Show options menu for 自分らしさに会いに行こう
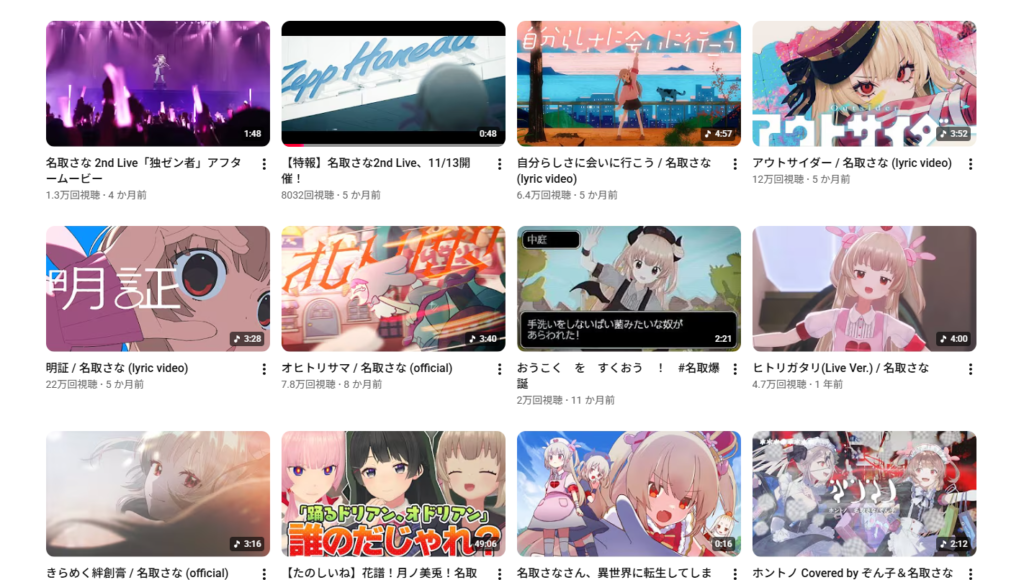This screenshot has width=1024, height=580. click(735, 164)
